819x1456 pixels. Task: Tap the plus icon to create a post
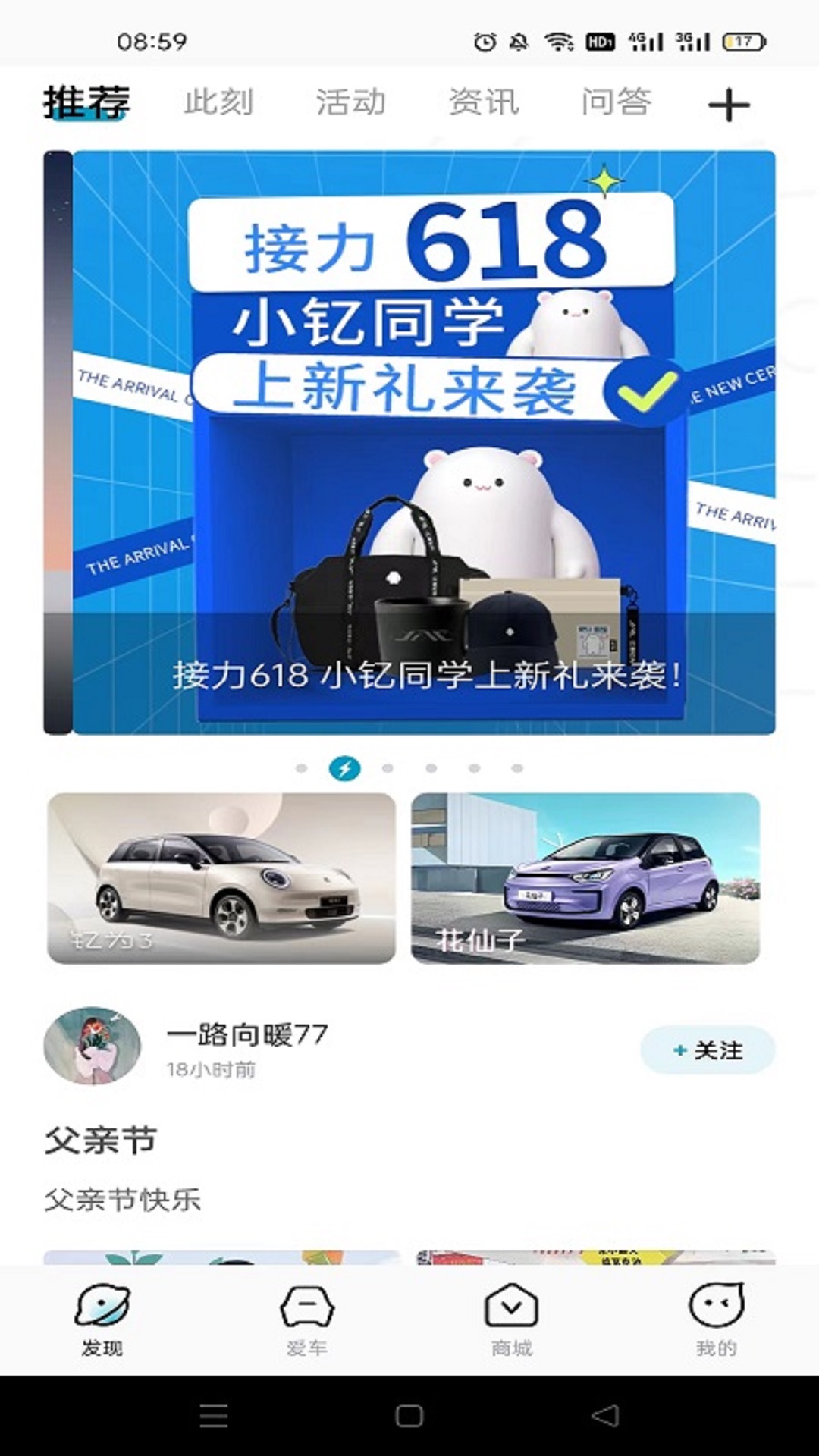[x=726, y=105]
